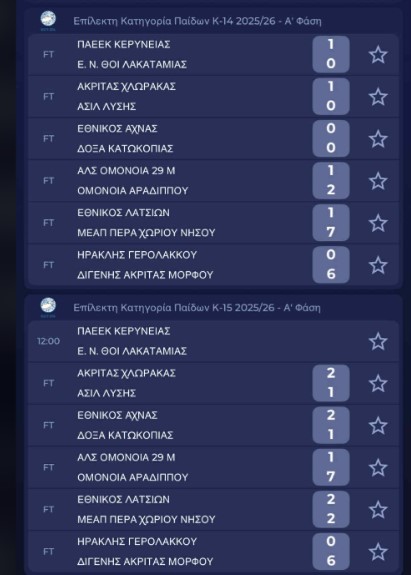
Task: Tap the star for the ΕΘΝΙΚΟΣ ΛΑΤΣΙΩΝ 2-2 match
Action: (378, 510)
